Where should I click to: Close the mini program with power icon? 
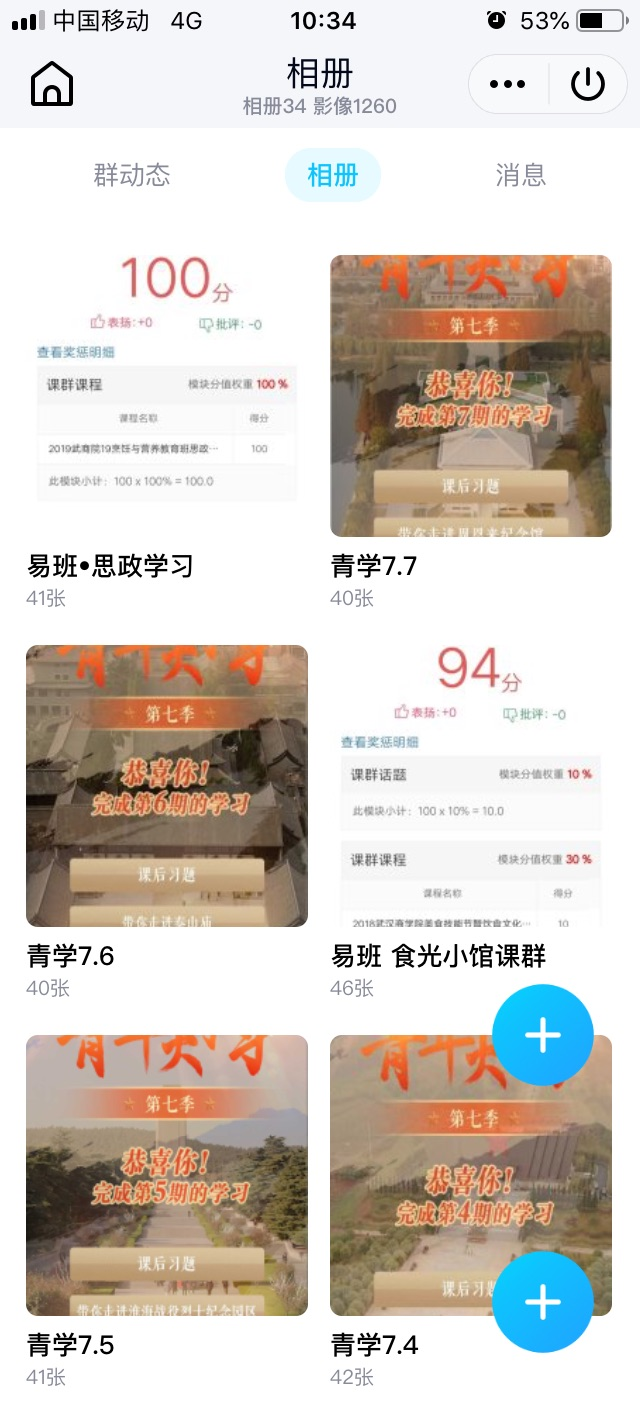tap(588, 84)
